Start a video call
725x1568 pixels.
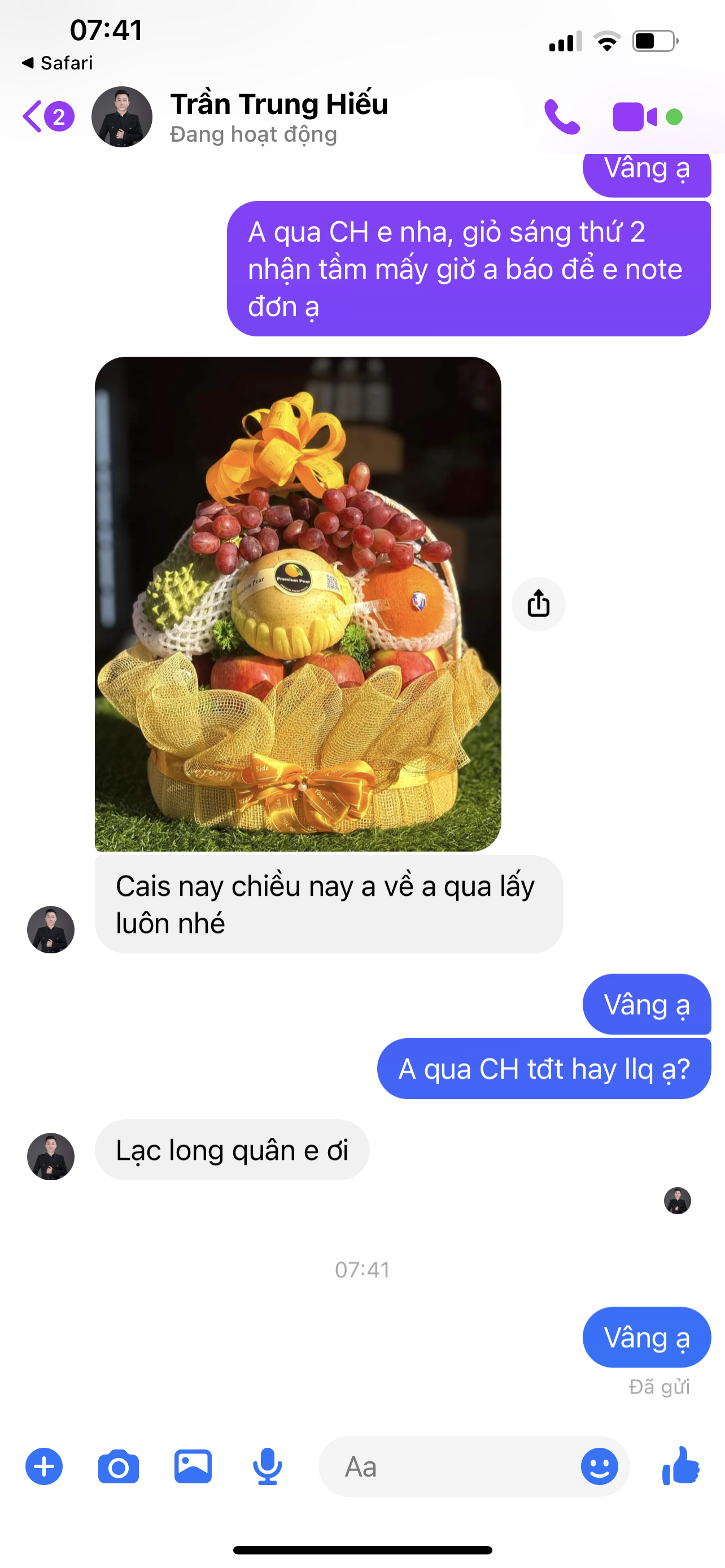point(635,116)
